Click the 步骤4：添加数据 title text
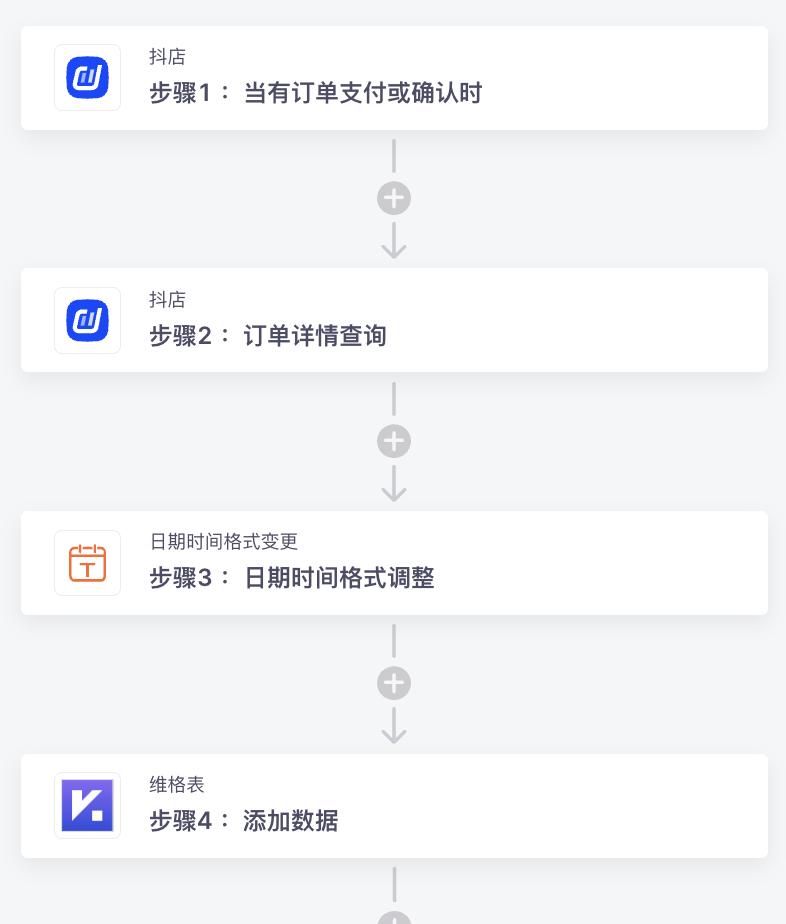786x924 pixels. [x=243, y=821]
